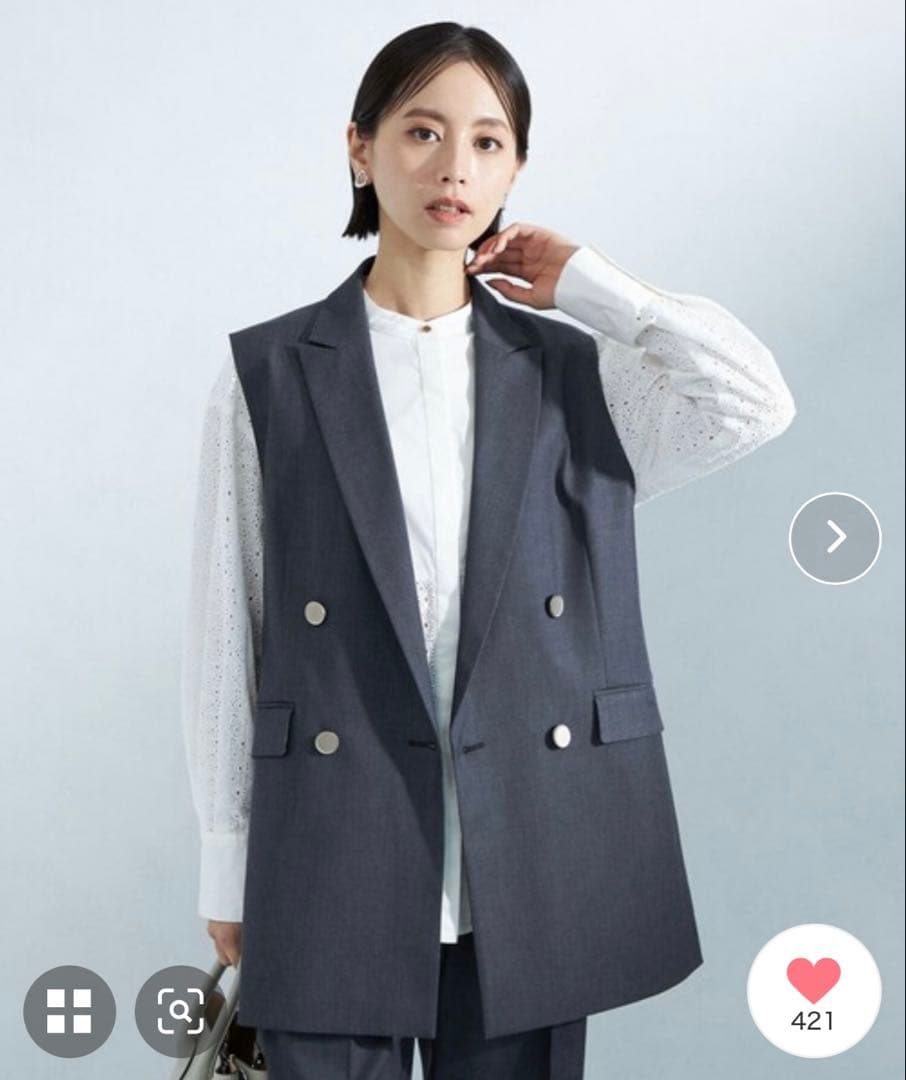Image resolution: width=906 pixels, height=1080 pixels.
Task: Show the next product photo
Action: click(x=834, y=538)
